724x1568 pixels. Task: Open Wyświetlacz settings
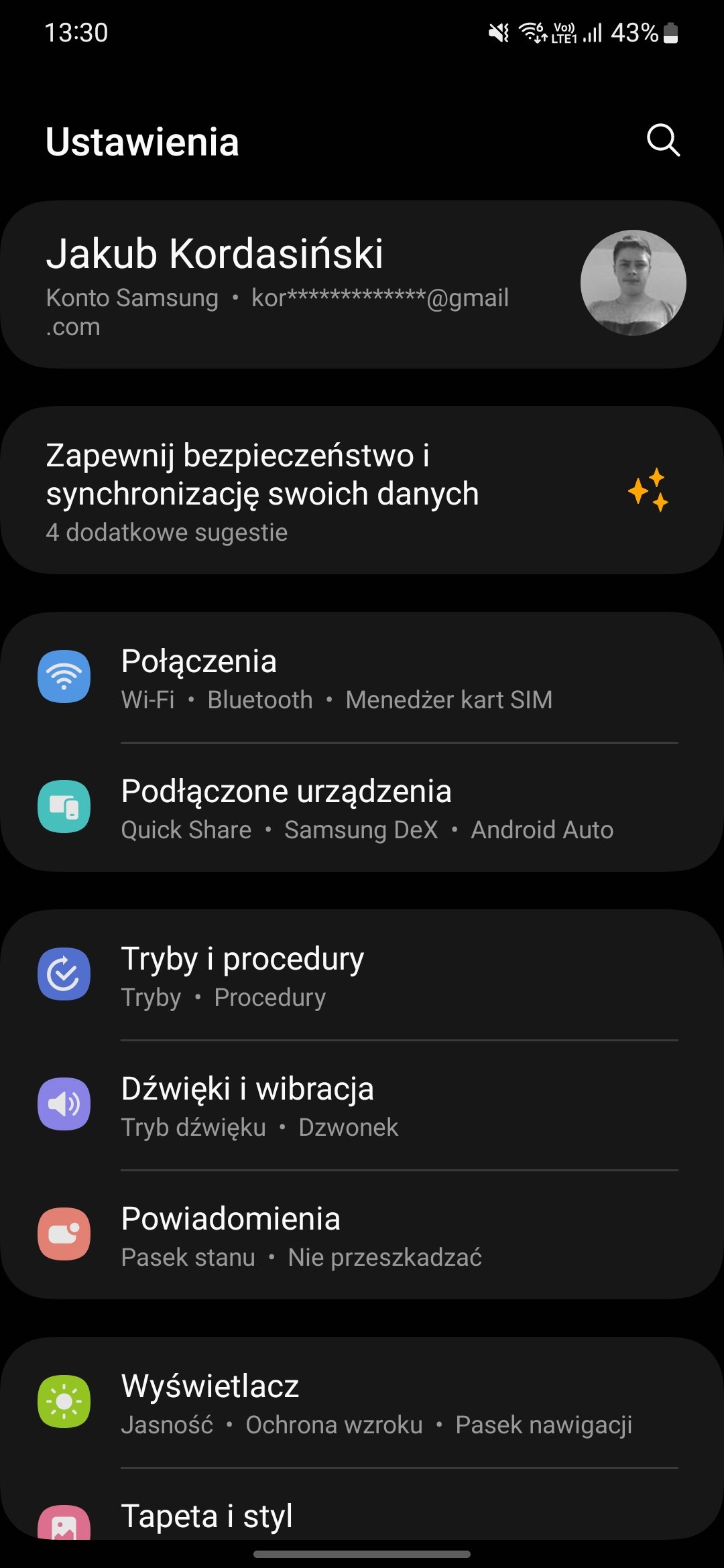[x=362, y=1403]
